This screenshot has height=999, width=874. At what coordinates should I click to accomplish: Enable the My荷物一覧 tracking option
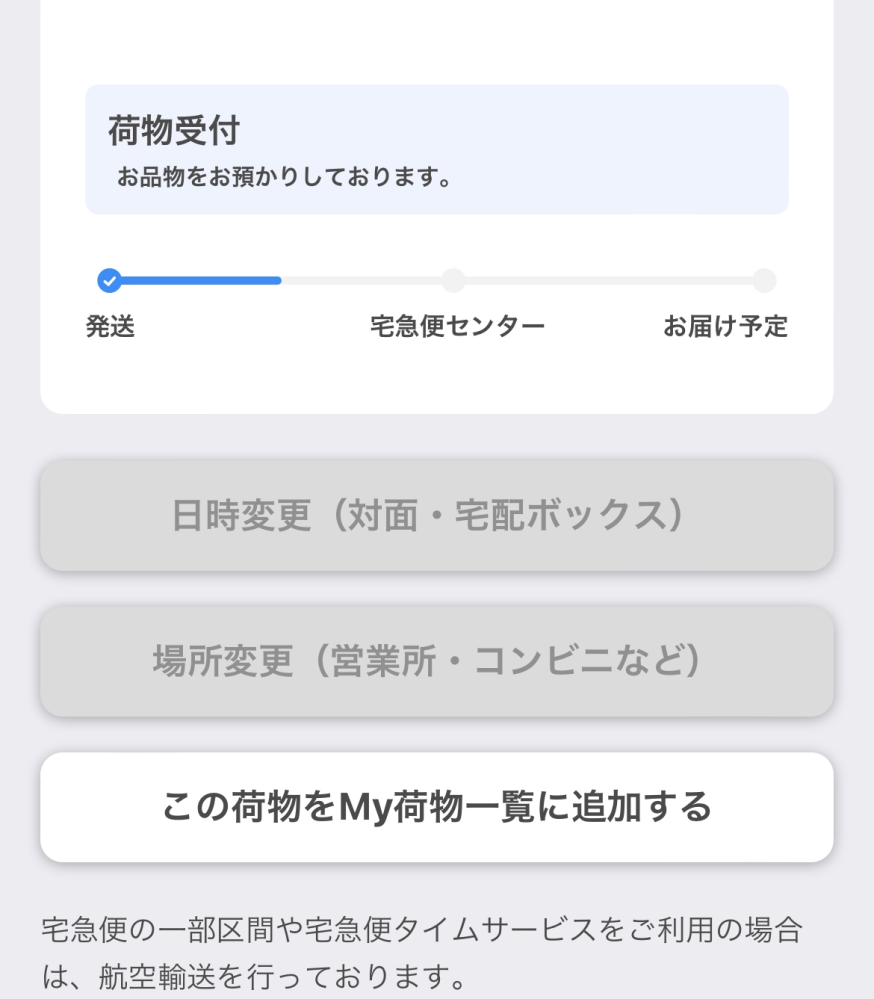pos(437,807)
